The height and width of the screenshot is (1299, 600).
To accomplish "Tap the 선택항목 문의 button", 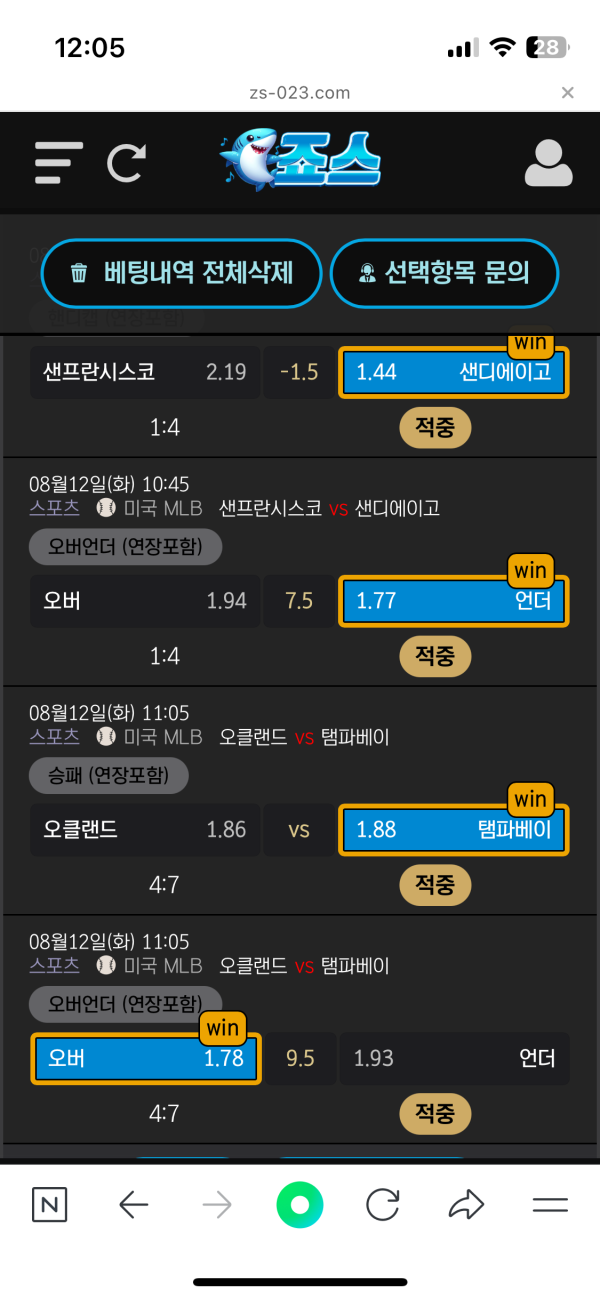I will pyautogui.click(x=444, y=272).
